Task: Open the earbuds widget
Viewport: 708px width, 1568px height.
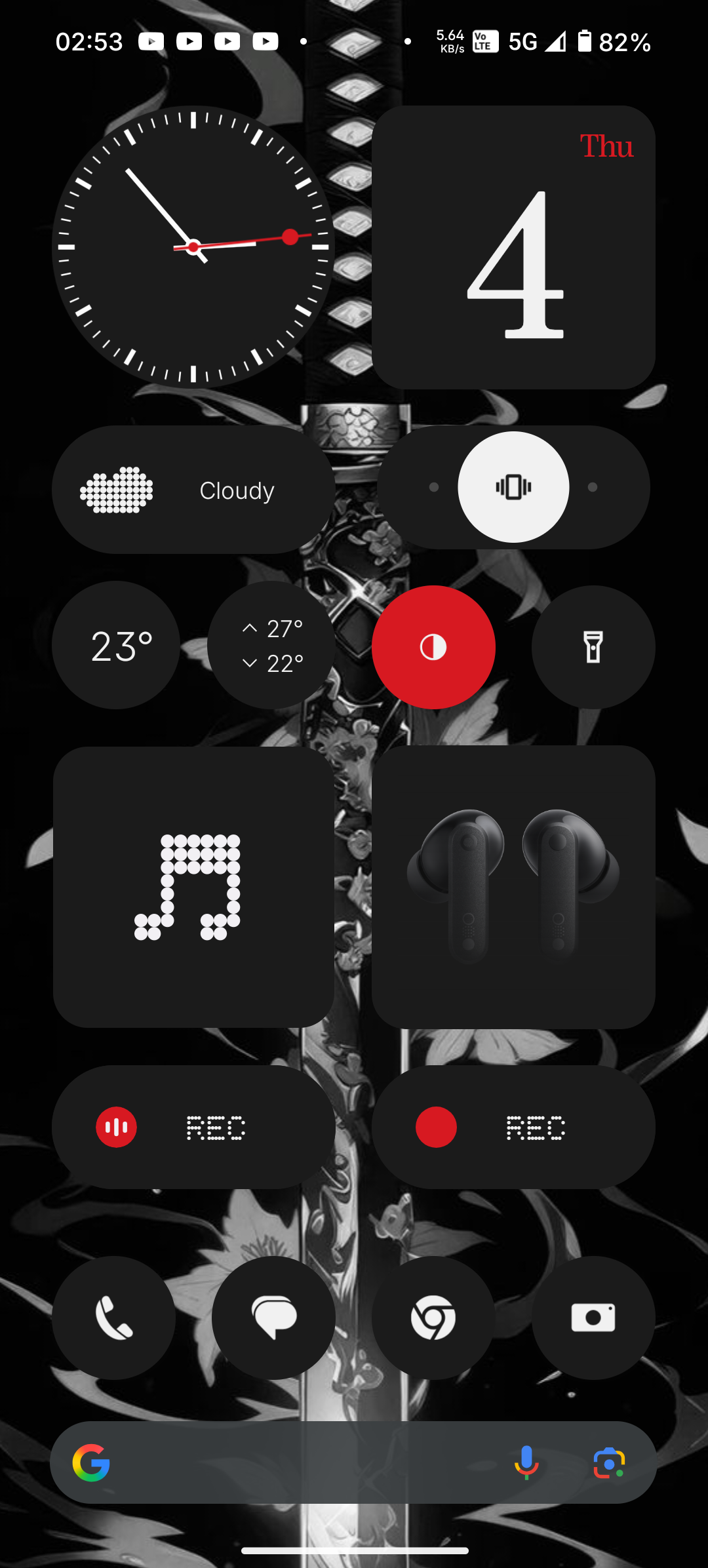Action: point(513,887)
